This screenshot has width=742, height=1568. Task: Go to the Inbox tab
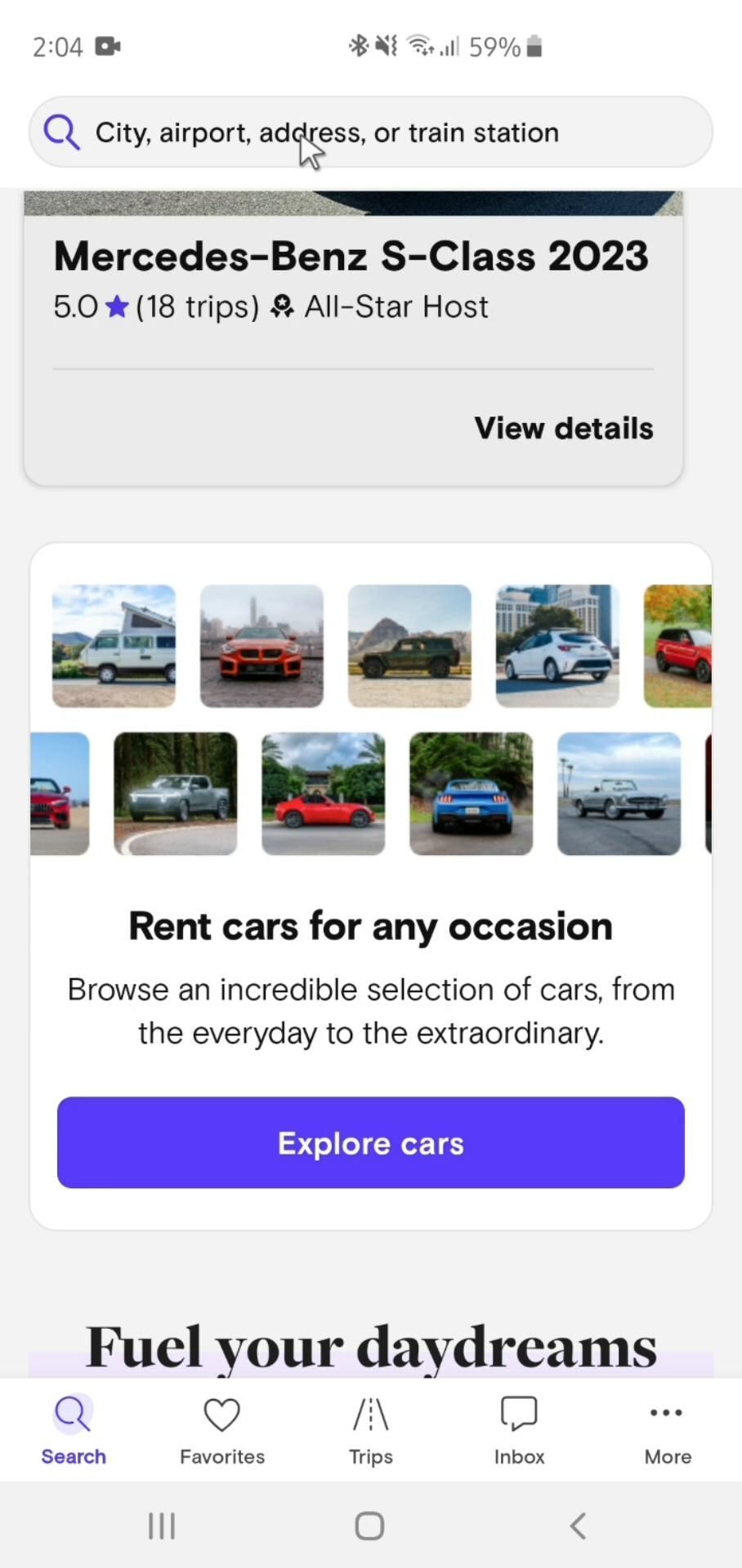pyautogui.click(x=519, y=1429)
